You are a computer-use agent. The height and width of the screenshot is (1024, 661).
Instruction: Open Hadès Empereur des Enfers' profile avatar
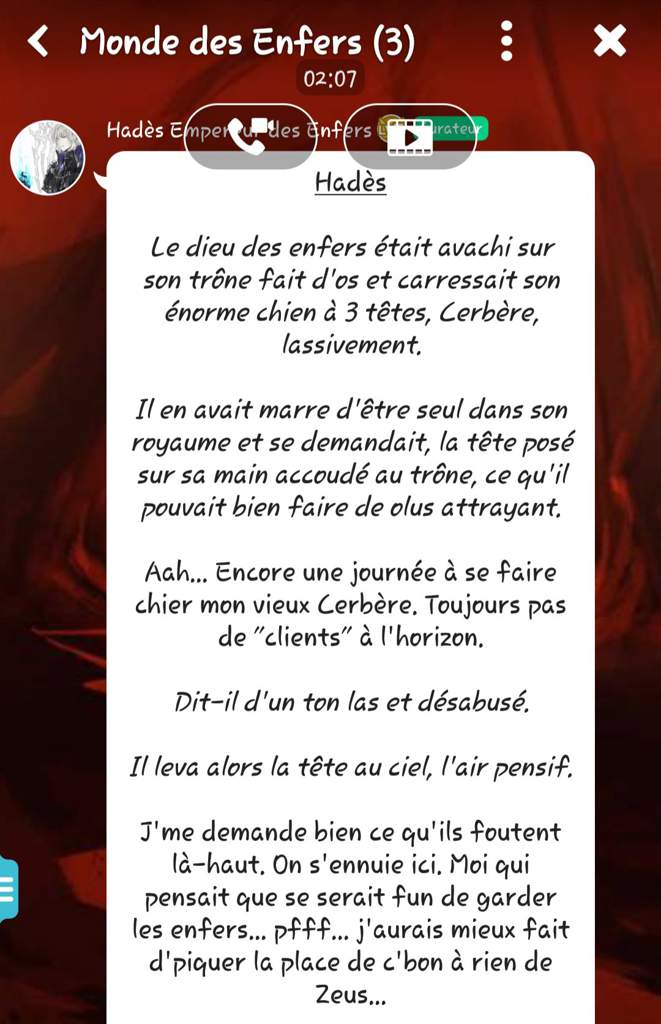[x=47, y=157]
